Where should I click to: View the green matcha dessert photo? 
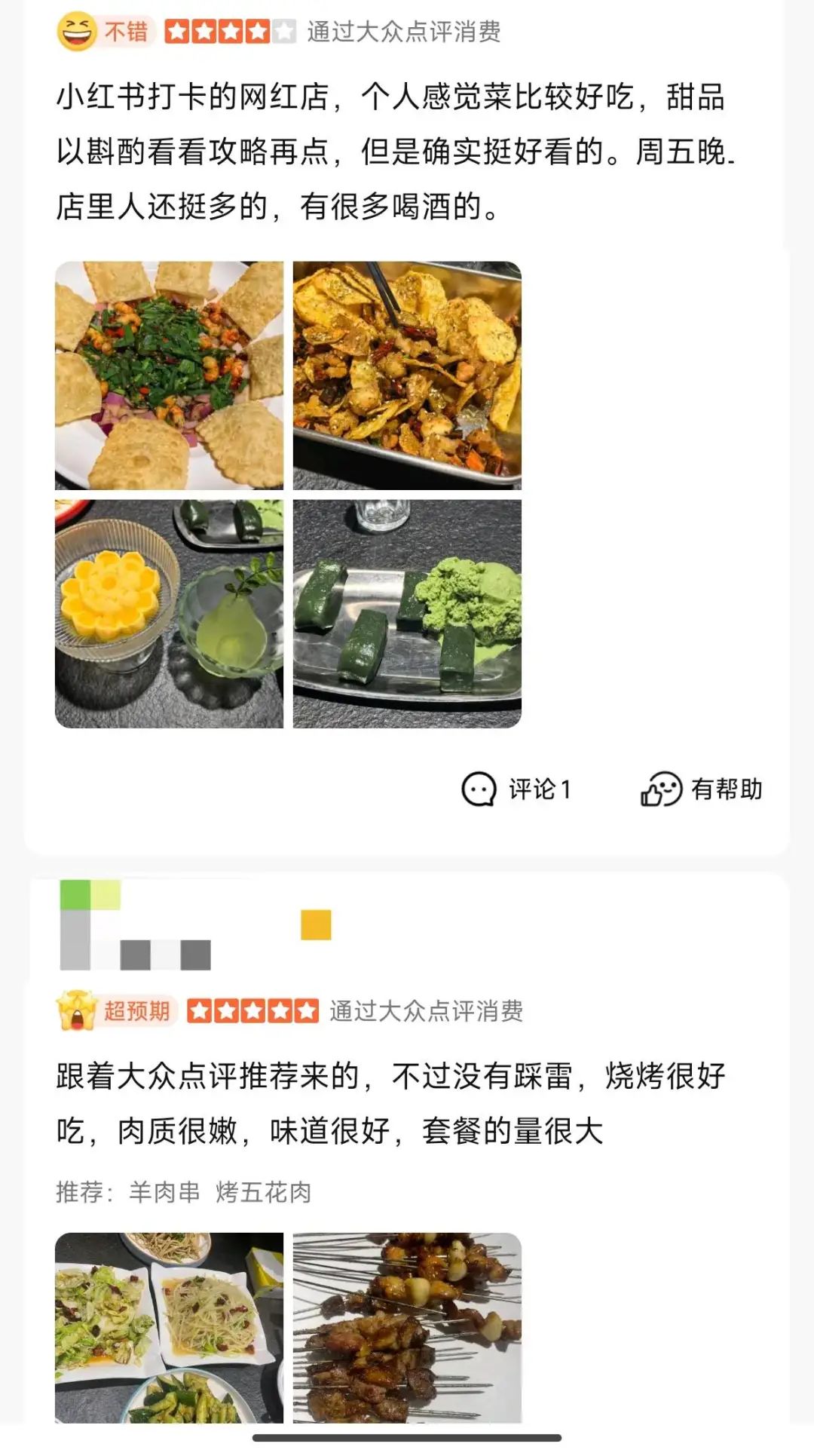[x=407, y=614]
